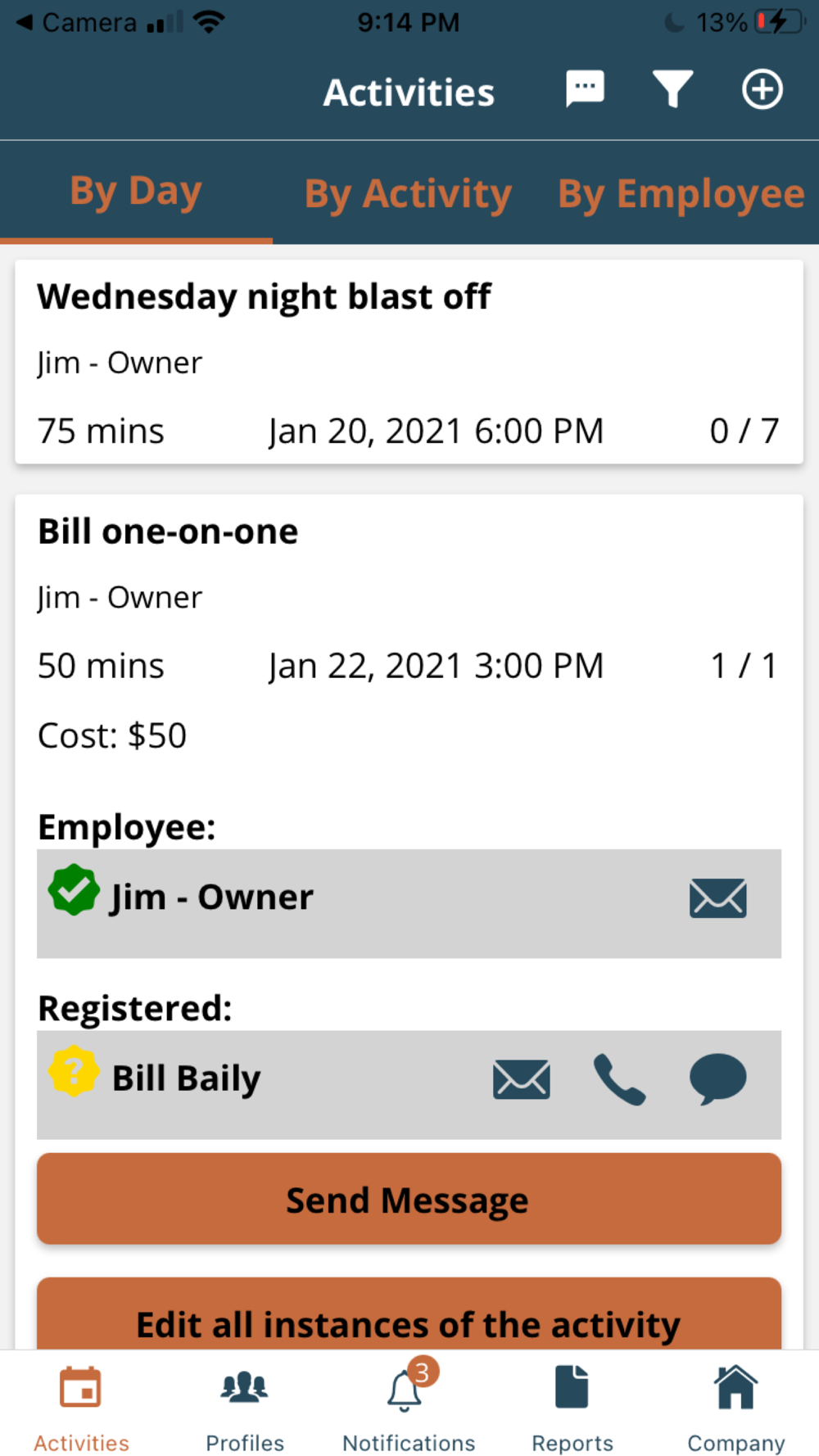Open the Reports tab
The width and height of the screenshot is (819, 1456).
click(572, 1409)
